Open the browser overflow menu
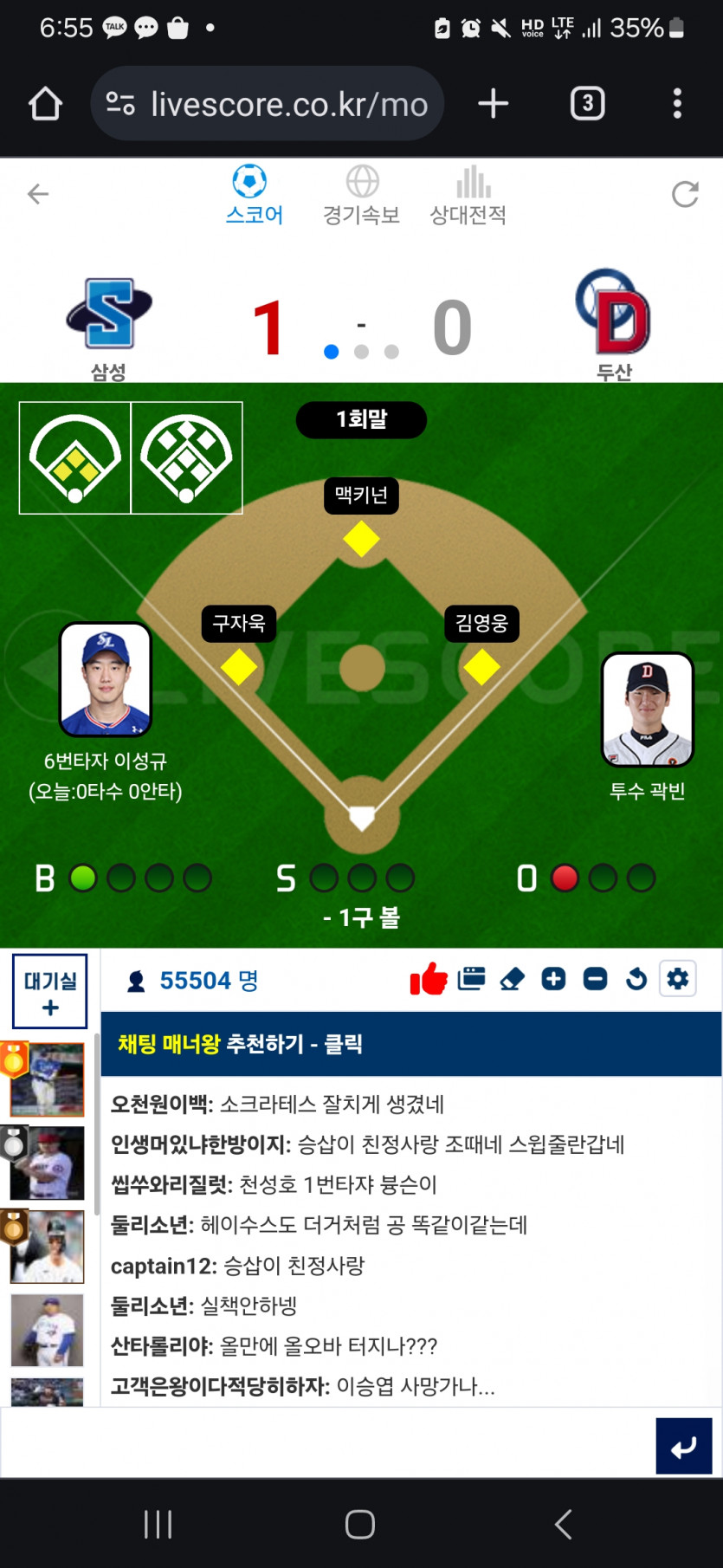This screenshot has width=723, height=1568. pos(677,104)
